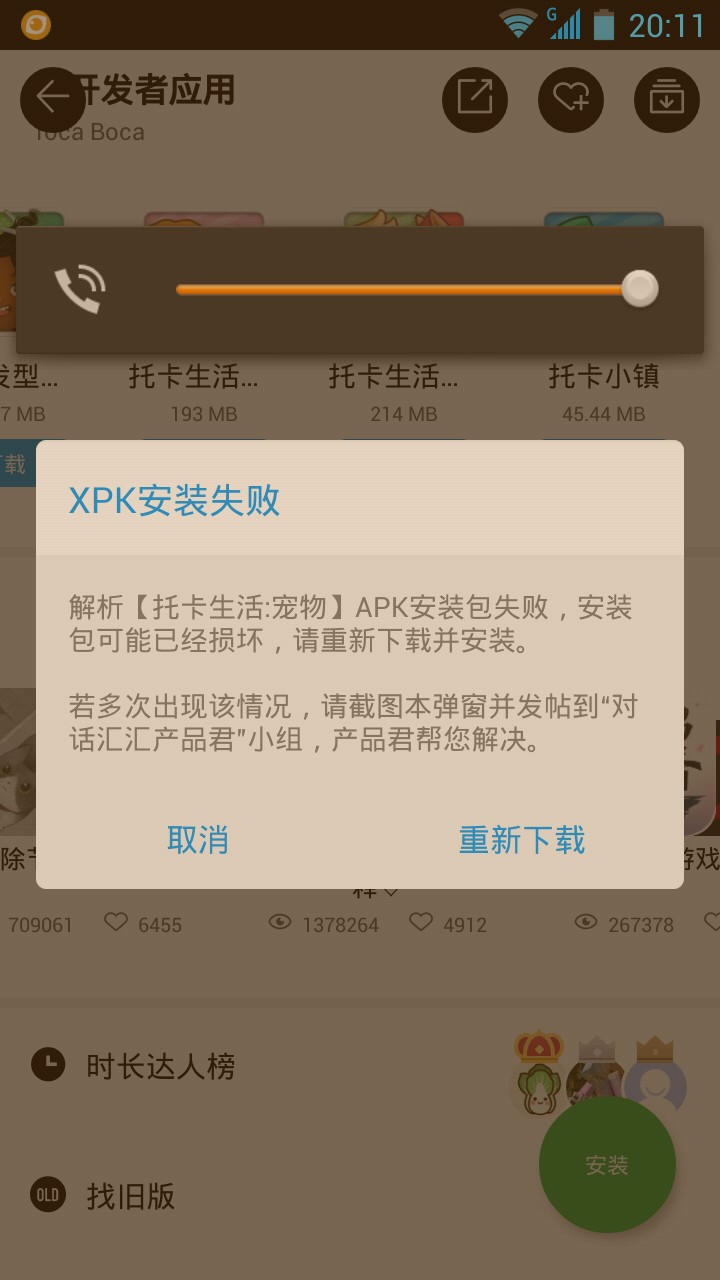Choose 重新下载 to re-download the package
Screen dimensions: 720x1280
[522, 840]
